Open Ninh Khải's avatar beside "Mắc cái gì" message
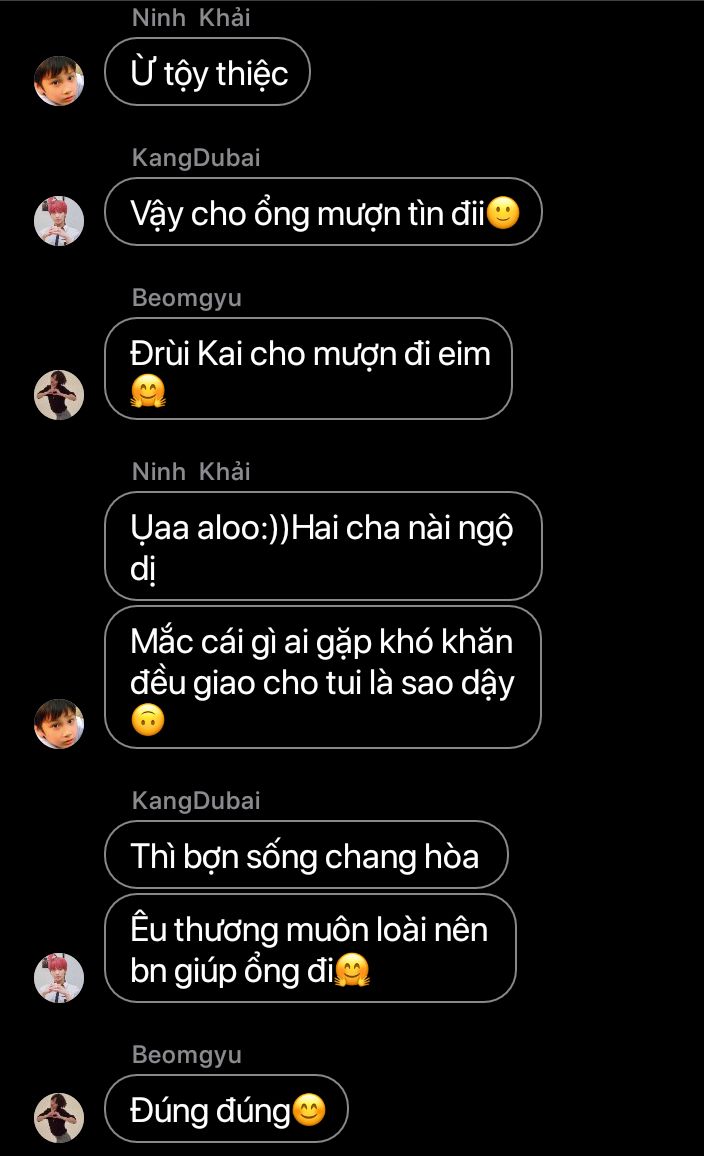The height and width of the screenshot is (1156, 704). [59, 724]
